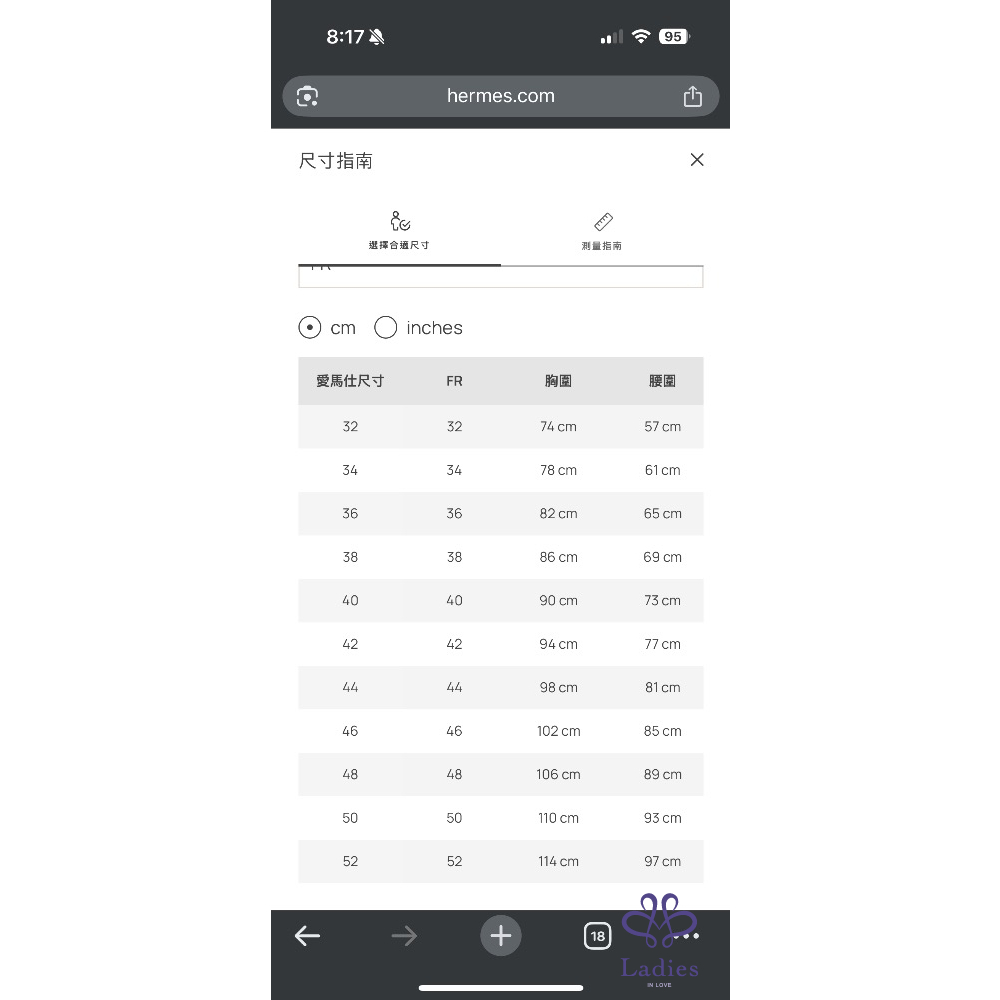Tap the hermes.com address bar

(x=500, y=96)
